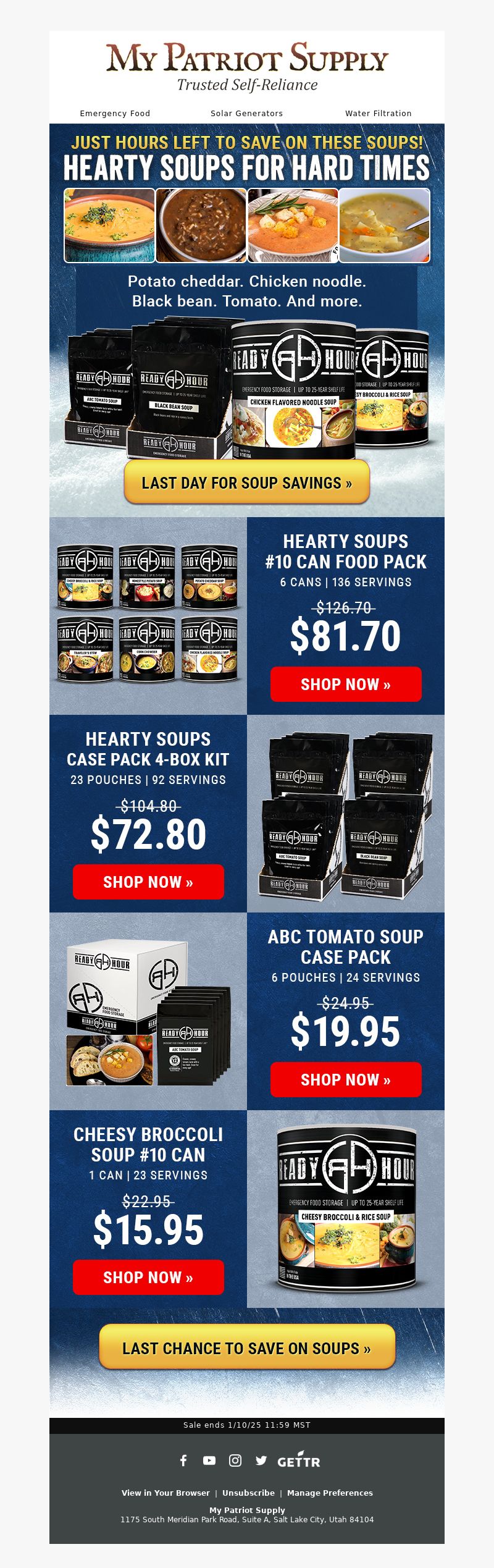Visit the Water Filtration section
Image resolution: width=494 pixels, height=1568 pixels.
(378, 113)
